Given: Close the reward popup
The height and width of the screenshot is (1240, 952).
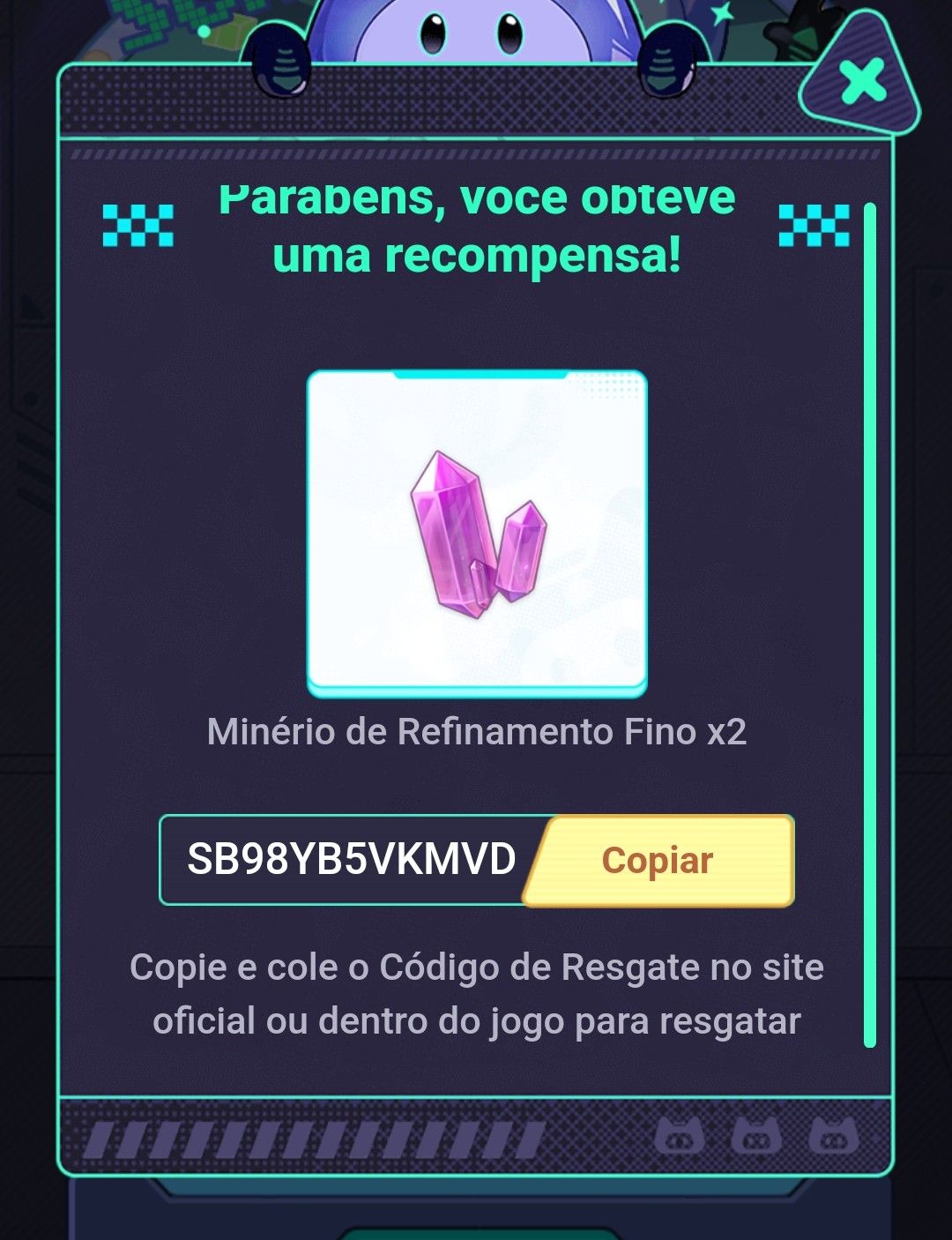Looking at the screenshot, I should 862,82.
